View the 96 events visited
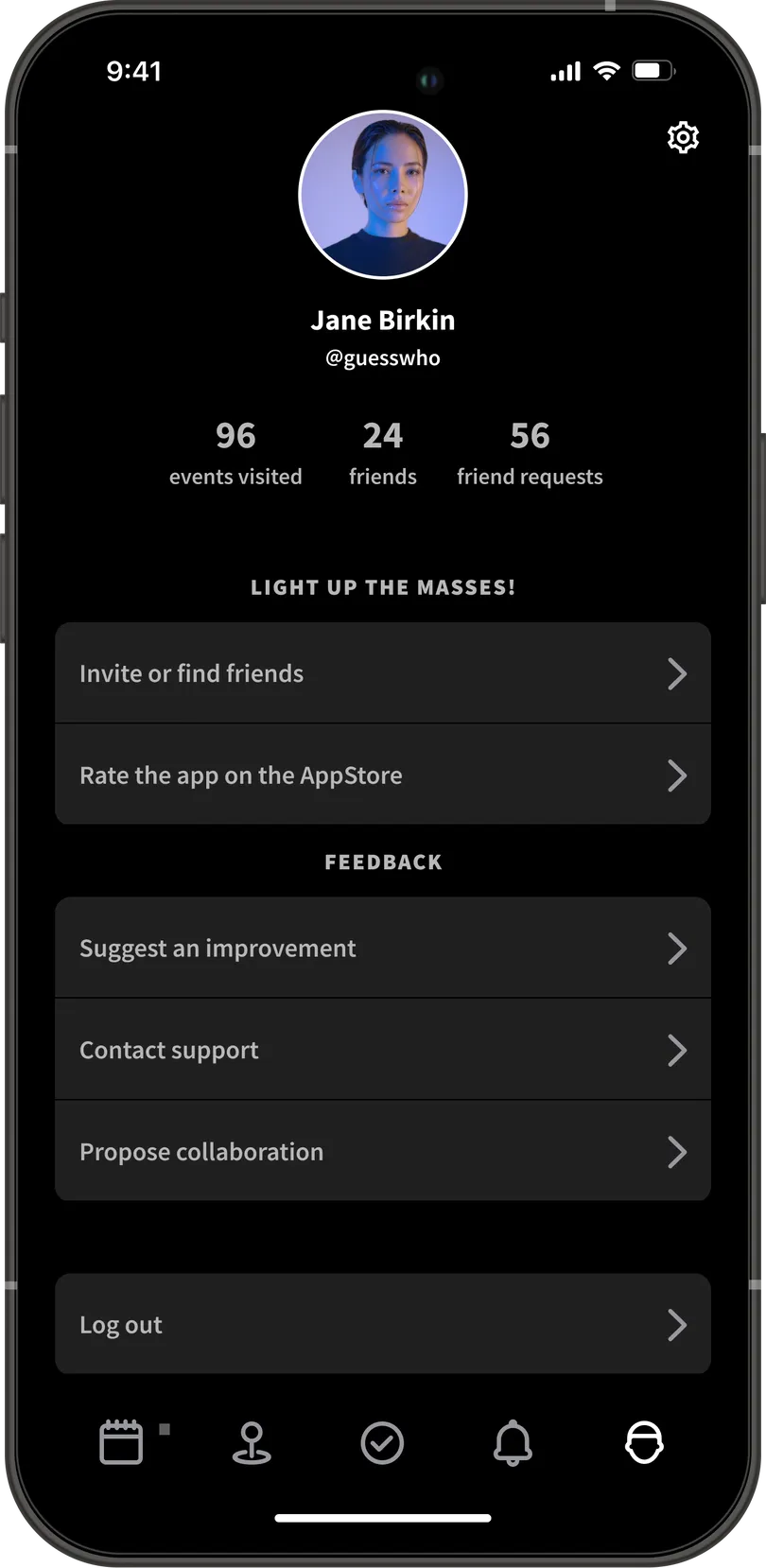766x1568 pixels. tap(235, 452)
